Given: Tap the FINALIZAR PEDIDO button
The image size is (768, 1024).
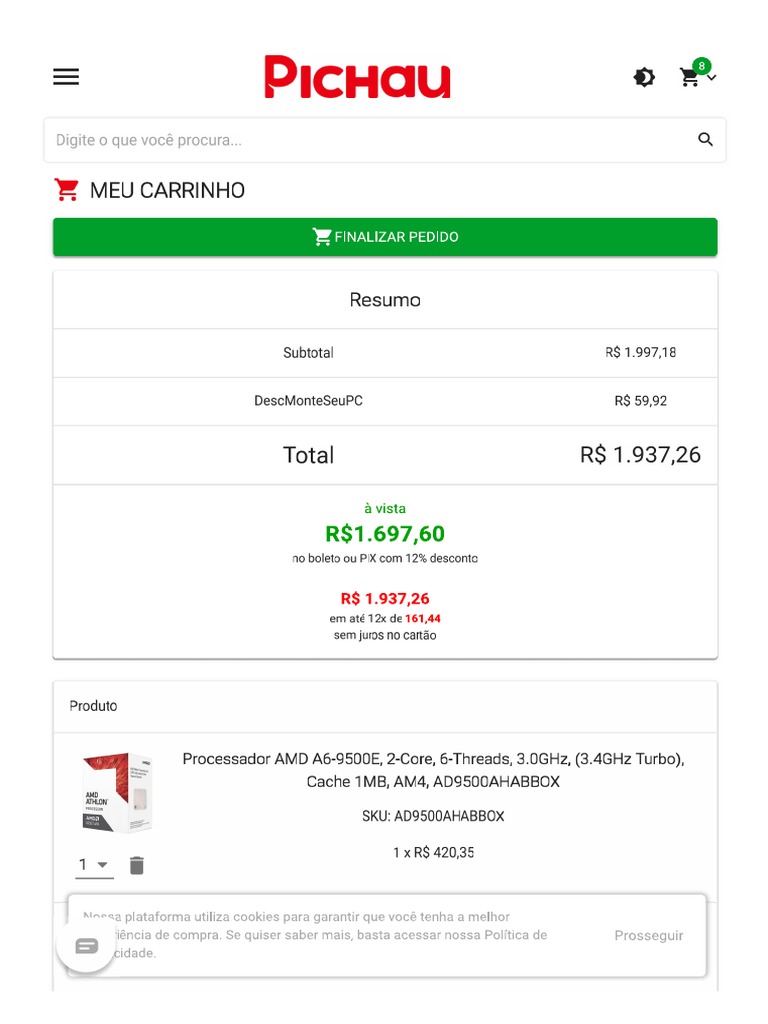Looking at the screenshot, I should coord(385,236).
